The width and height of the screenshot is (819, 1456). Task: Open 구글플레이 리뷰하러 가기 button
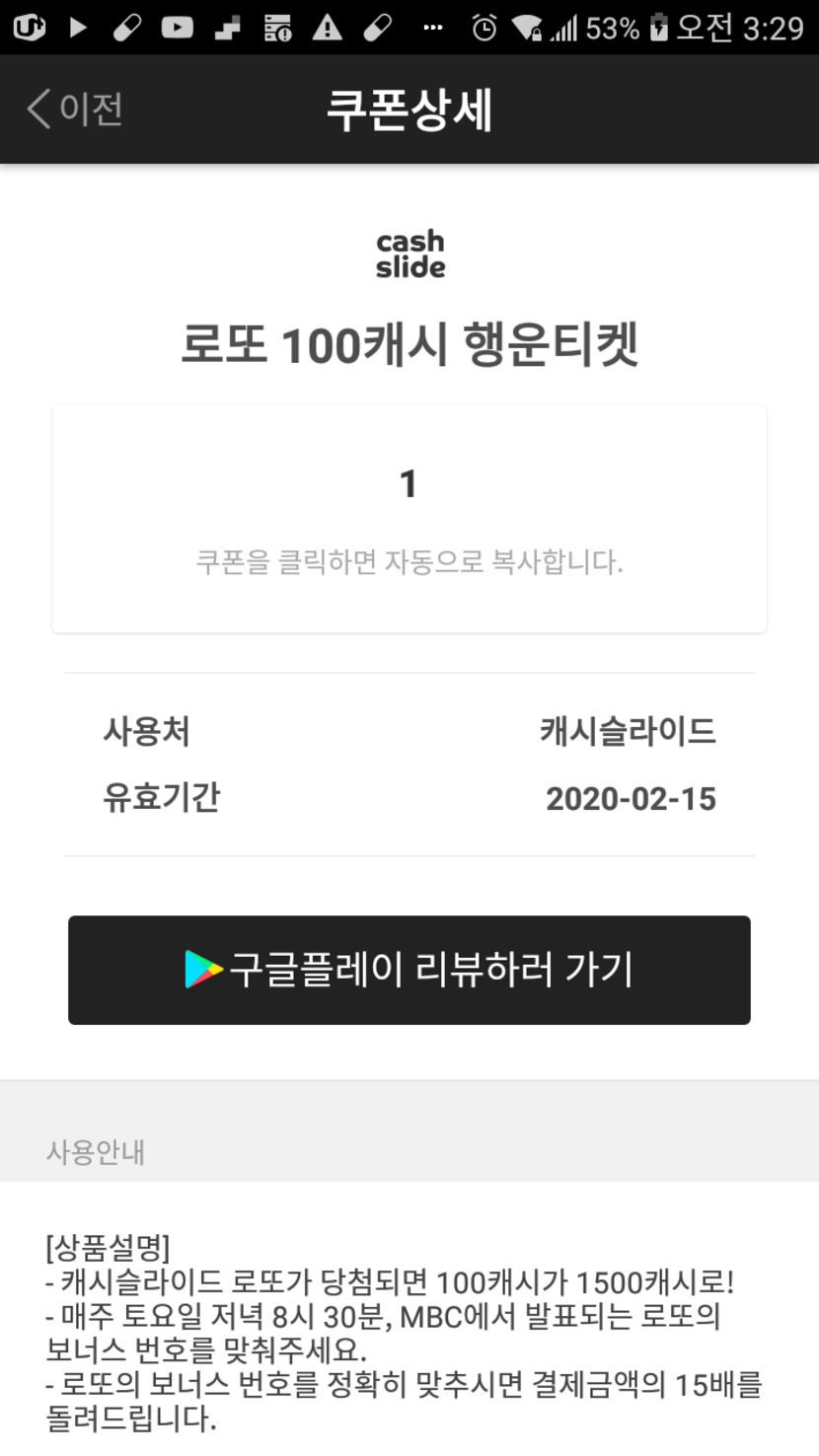[x=409, y=970]
